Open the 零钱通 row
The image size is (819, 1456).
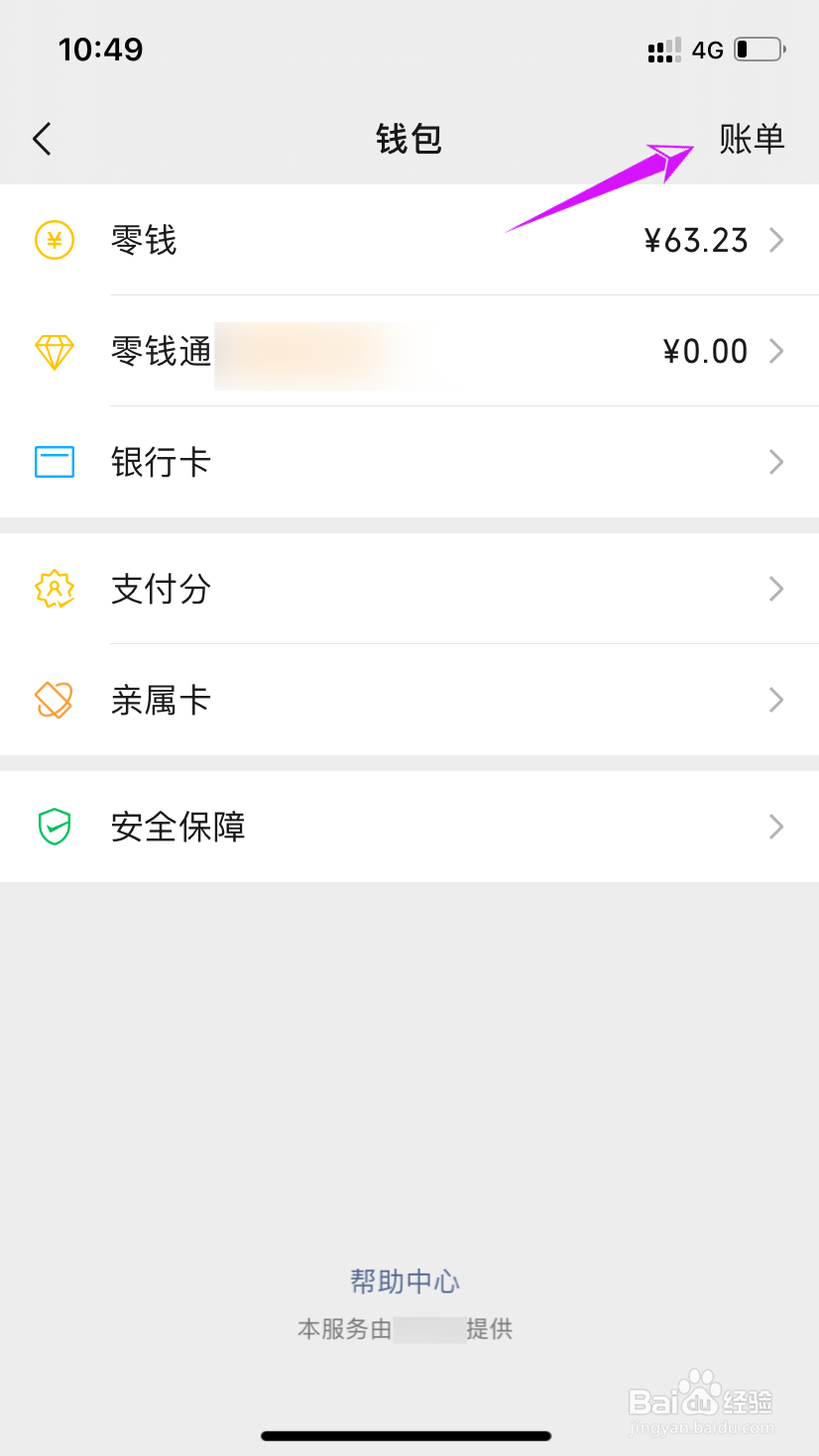coord(409,351)
